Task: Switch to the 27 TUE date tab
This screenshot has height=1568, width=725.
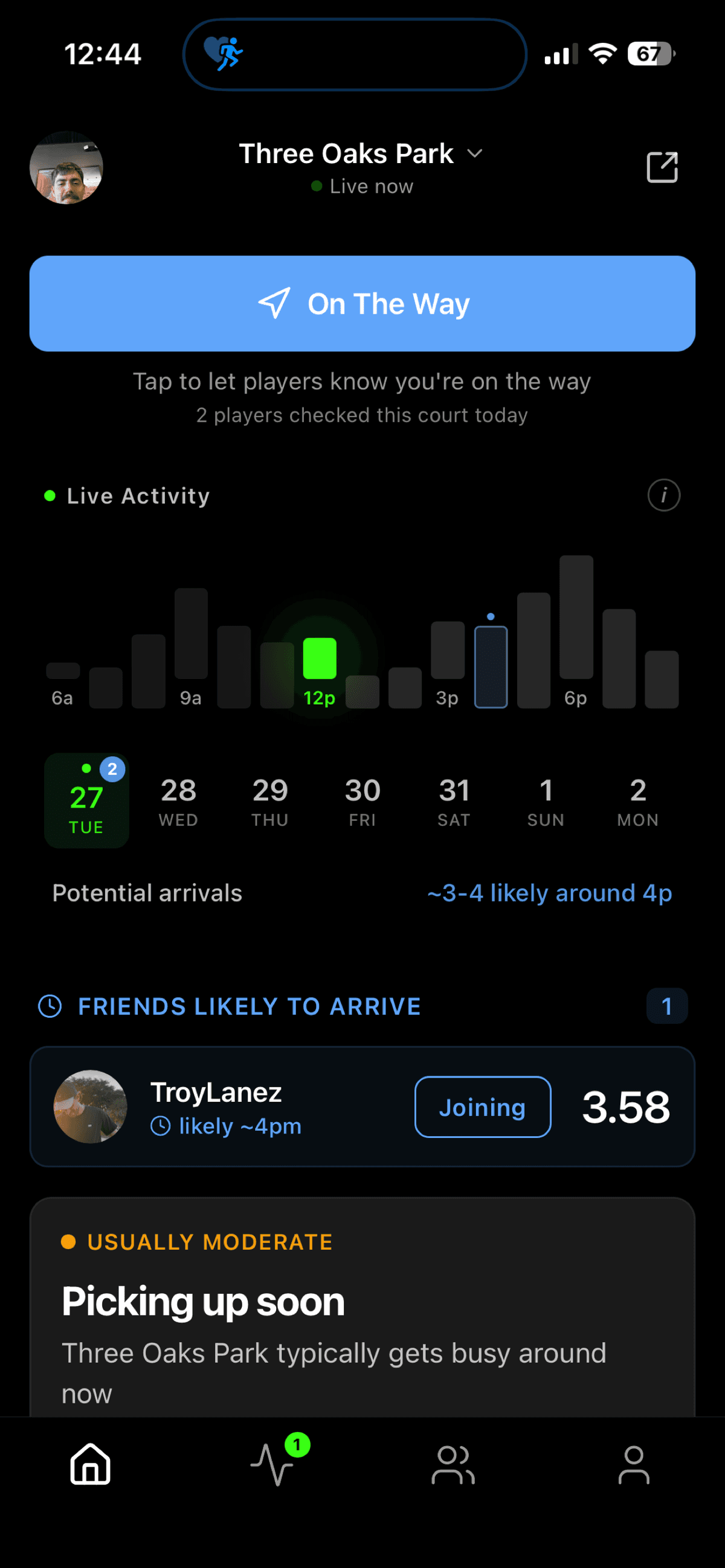Action: pyautogui.click(x=86, y=800)
